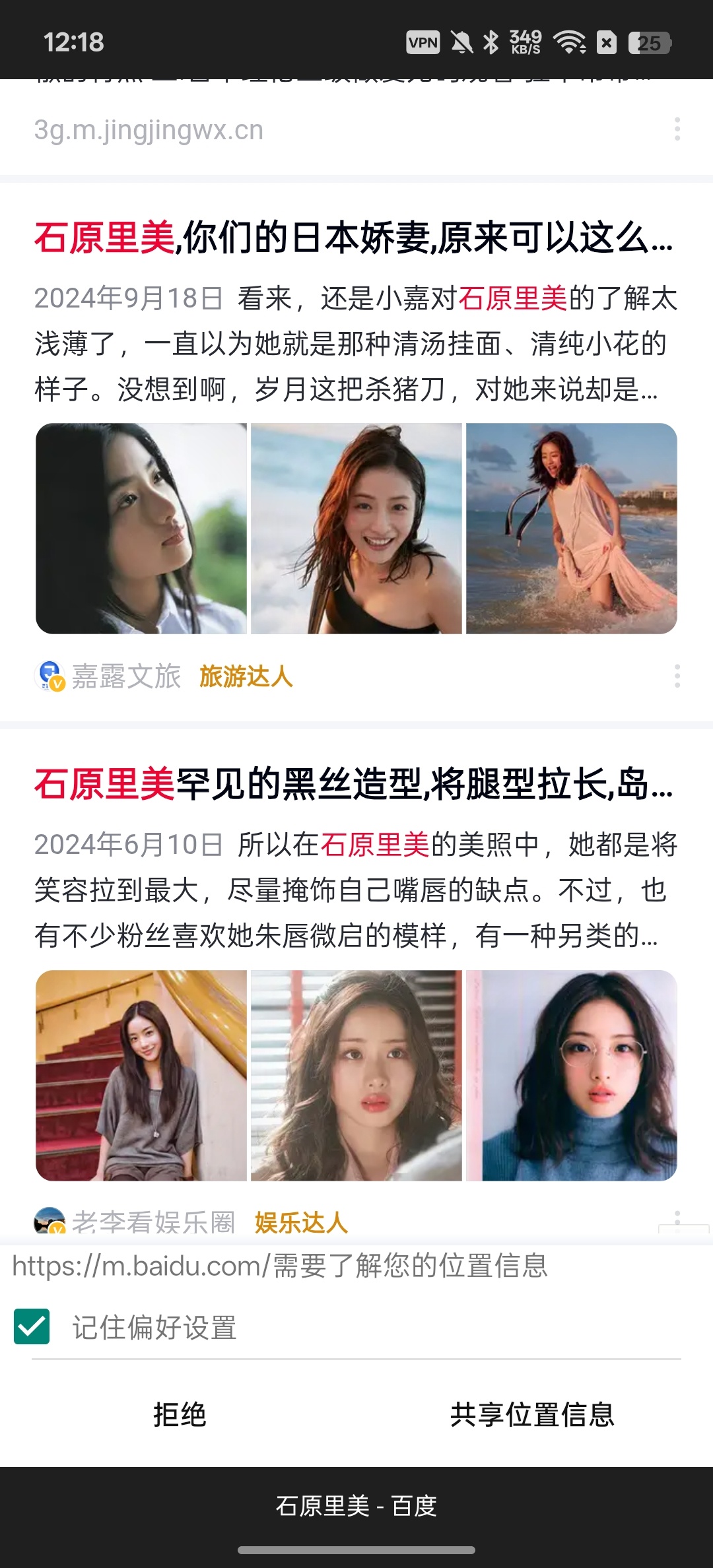This screenshot has height=1568, width=713.
Task: Open the result titled 石原里美罕见的黑丝造型
Action: click(x=354, y=784)
